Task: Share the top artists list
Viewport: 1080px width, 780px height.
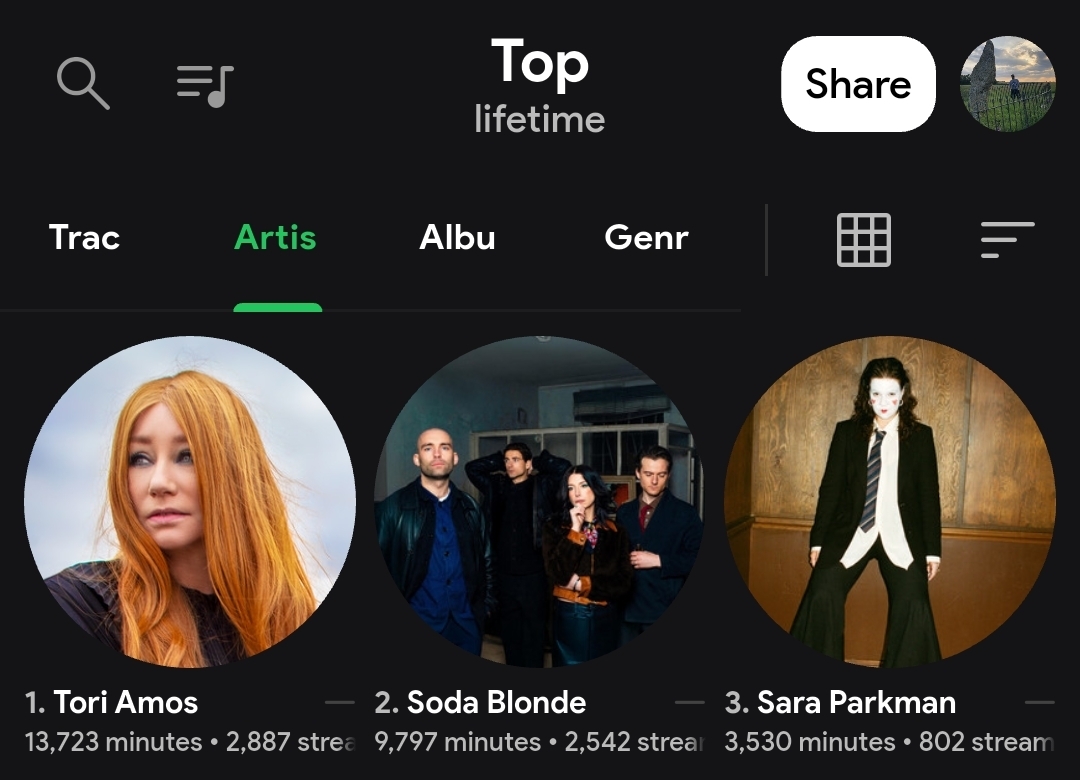Action: (858, 84)
